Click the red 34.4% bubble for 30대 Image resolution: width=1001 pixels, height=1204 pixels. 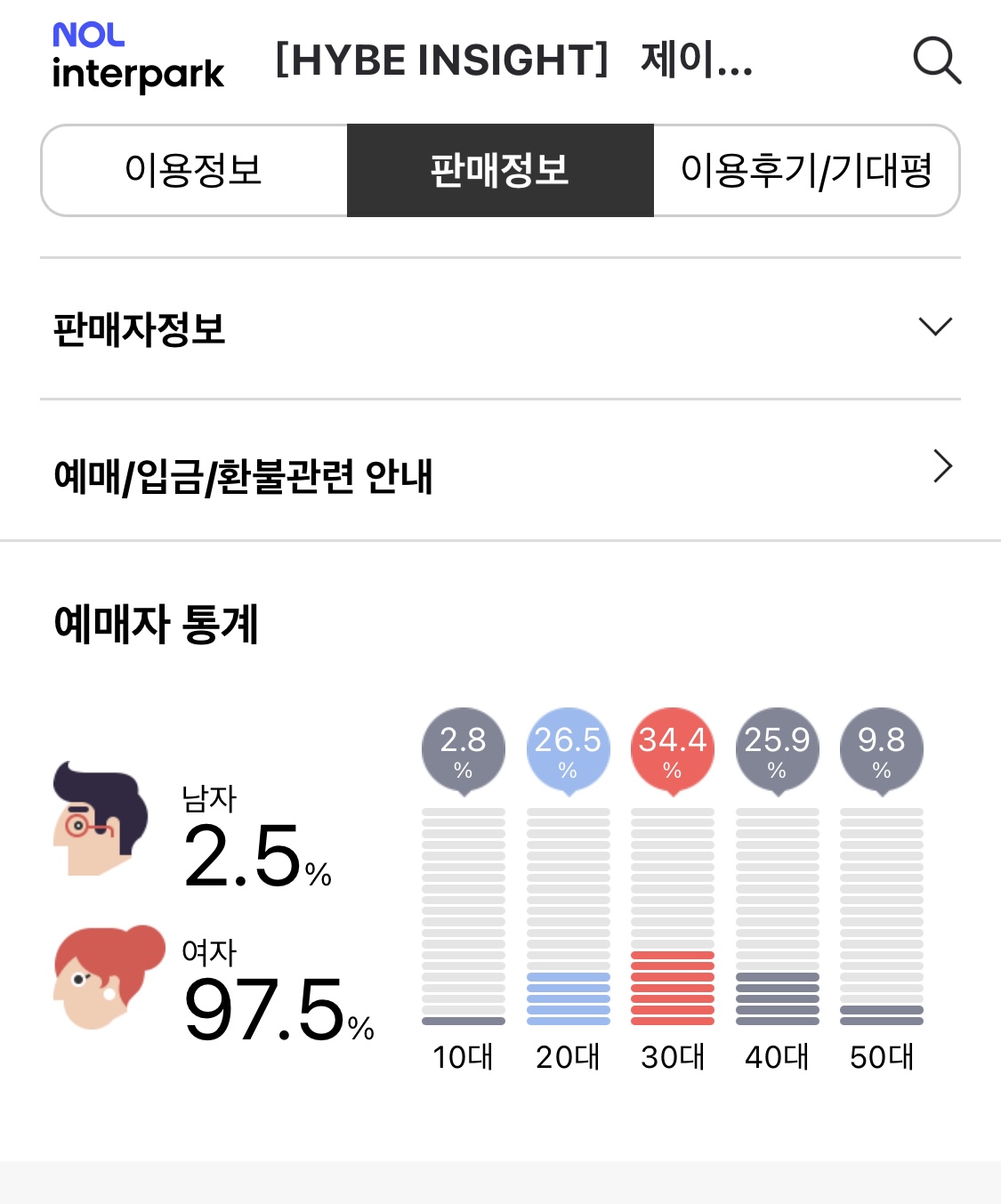[x=673, y=747]
